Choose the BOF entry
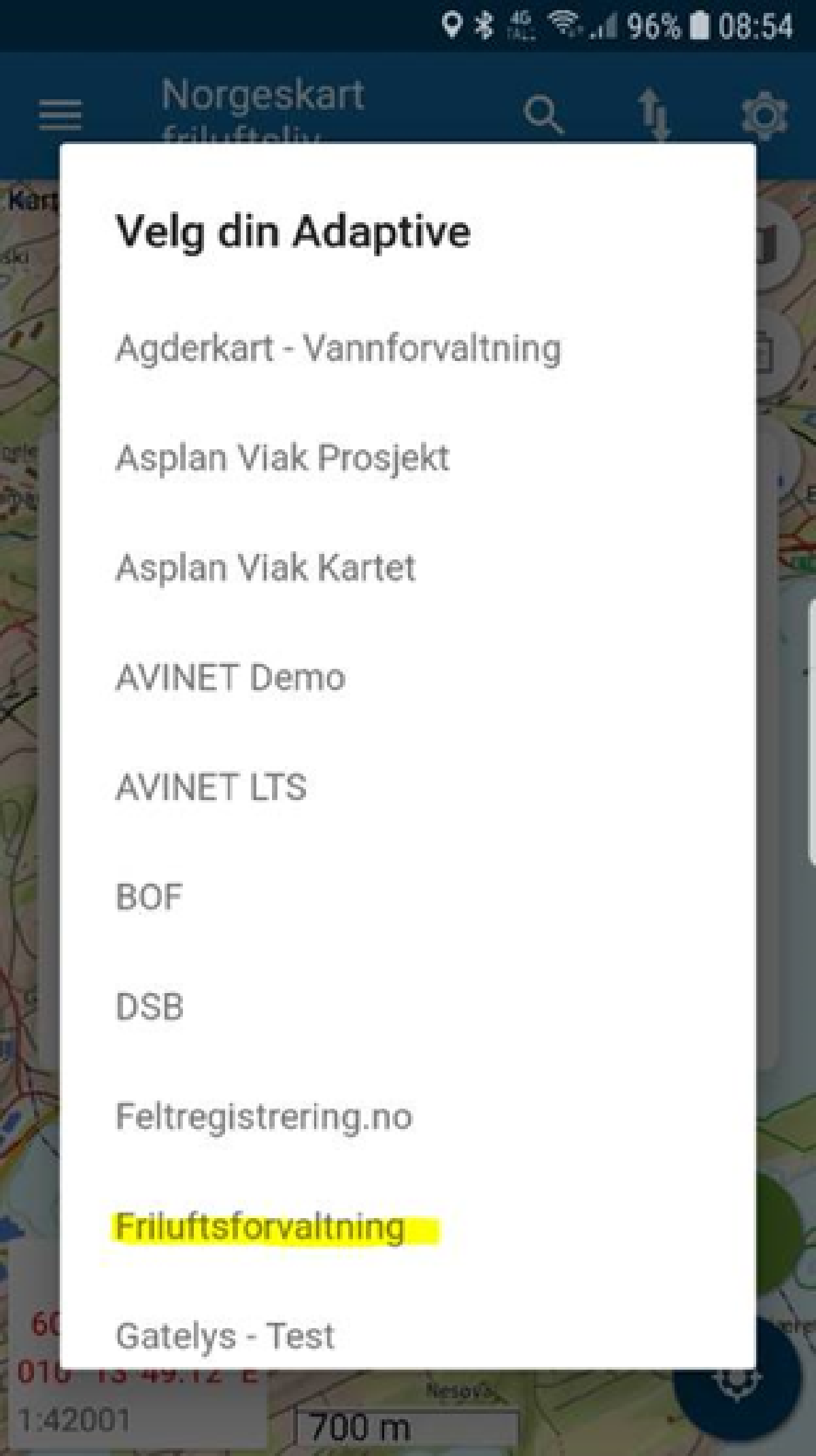Viewport: 816px width, 1456px height. click(x=150, y=897)
